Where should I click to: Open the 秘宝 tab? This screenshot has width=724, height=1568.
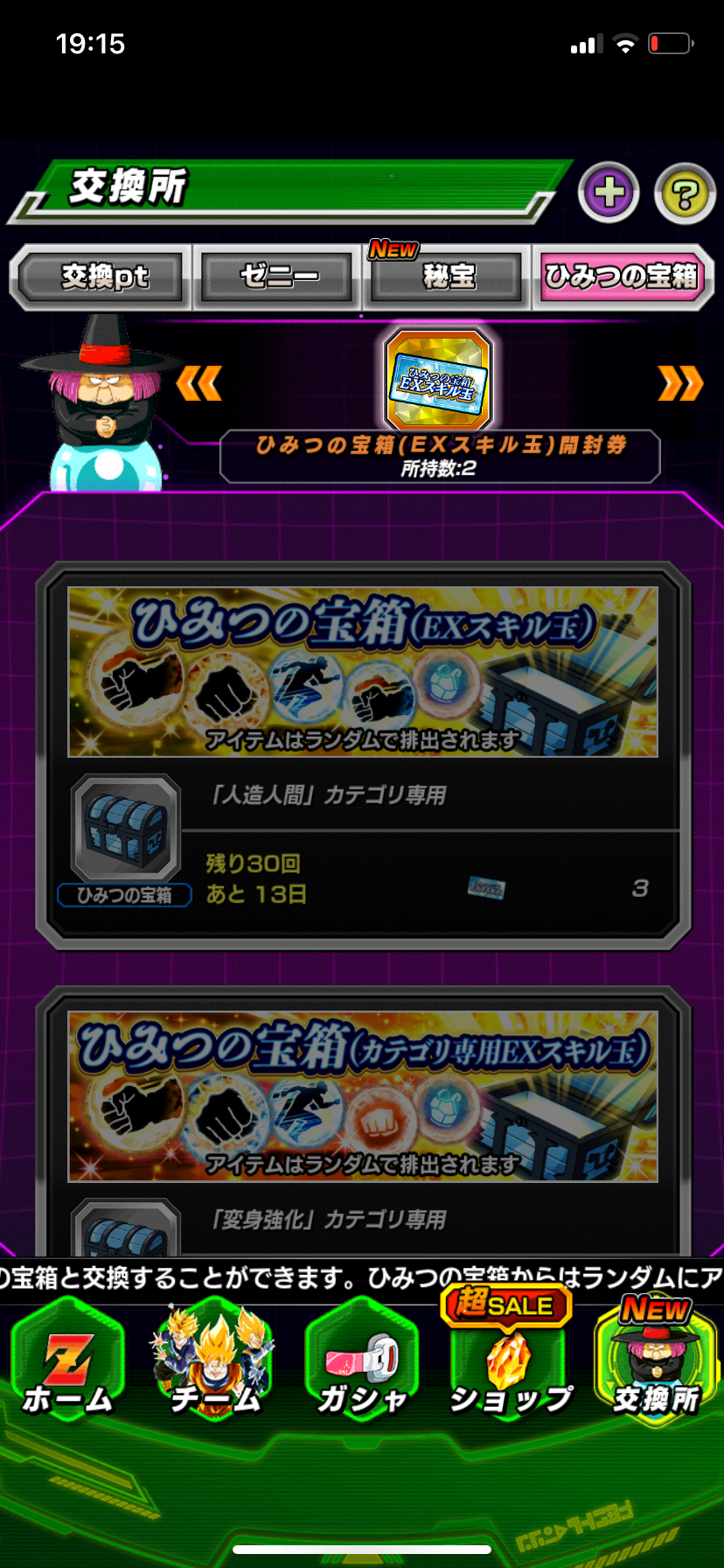tap(449, 277)
